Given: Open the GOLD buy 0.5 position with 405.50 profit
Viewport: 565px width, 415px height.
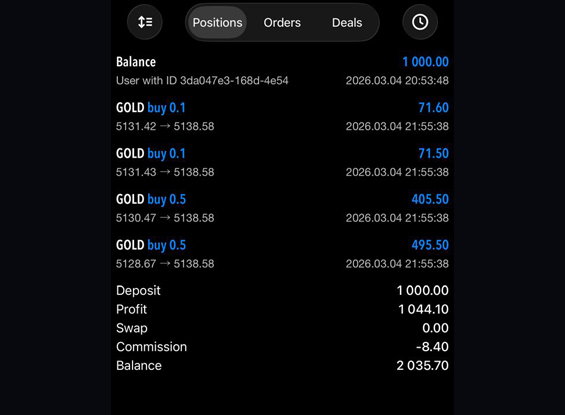Looking at the screenshot, I should tap(282, 208).
